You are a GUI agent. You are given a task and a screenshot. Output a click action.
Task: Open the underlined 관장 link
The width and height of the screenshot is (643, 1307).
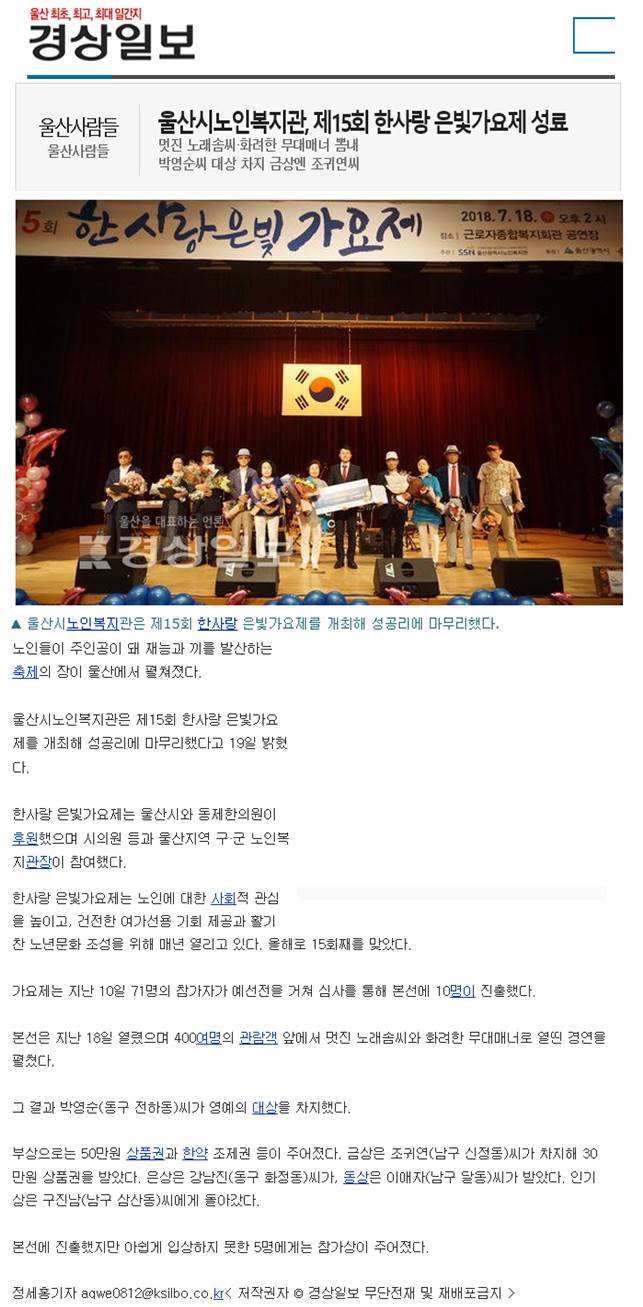(38, 862)
